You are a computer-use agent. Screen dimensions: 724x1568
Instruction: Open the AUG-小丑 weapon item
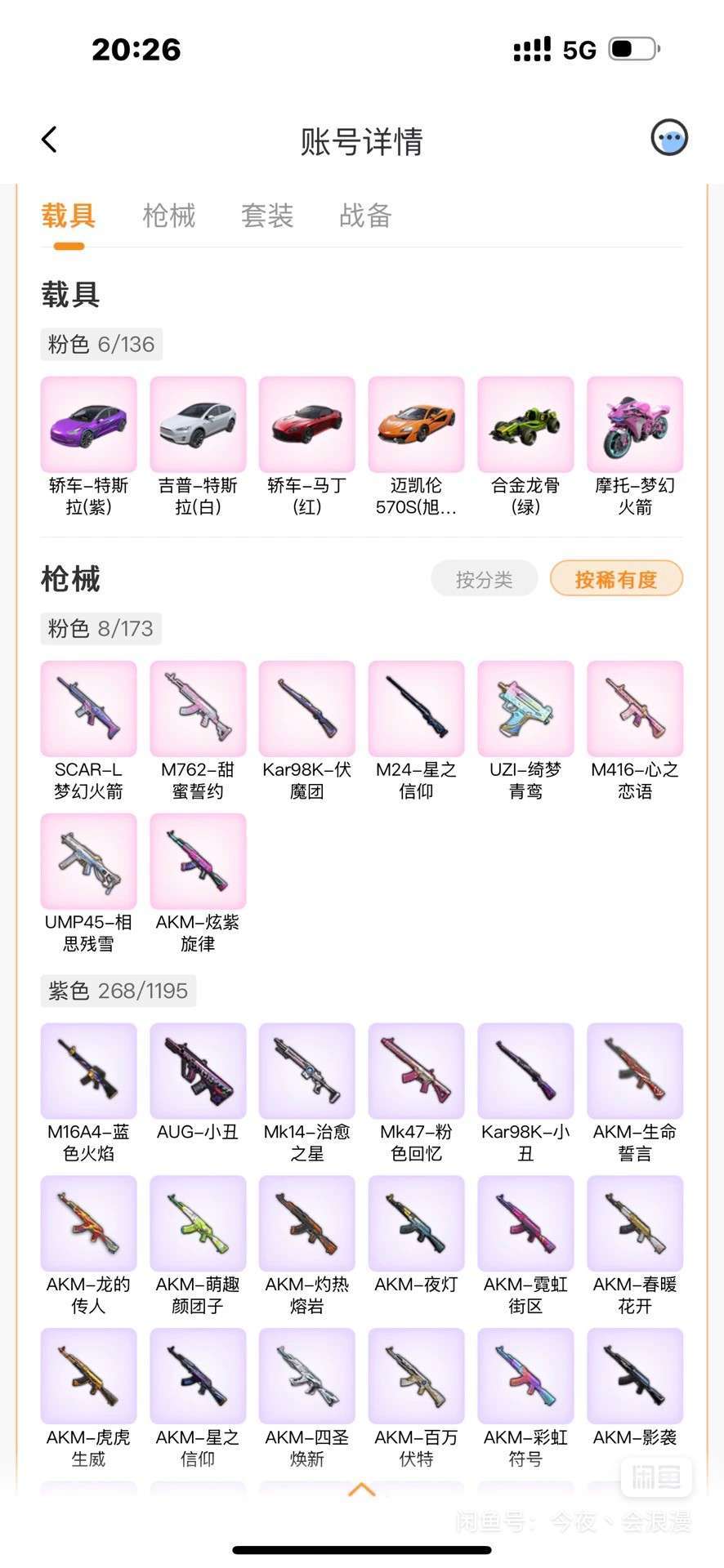(198, 1083)
